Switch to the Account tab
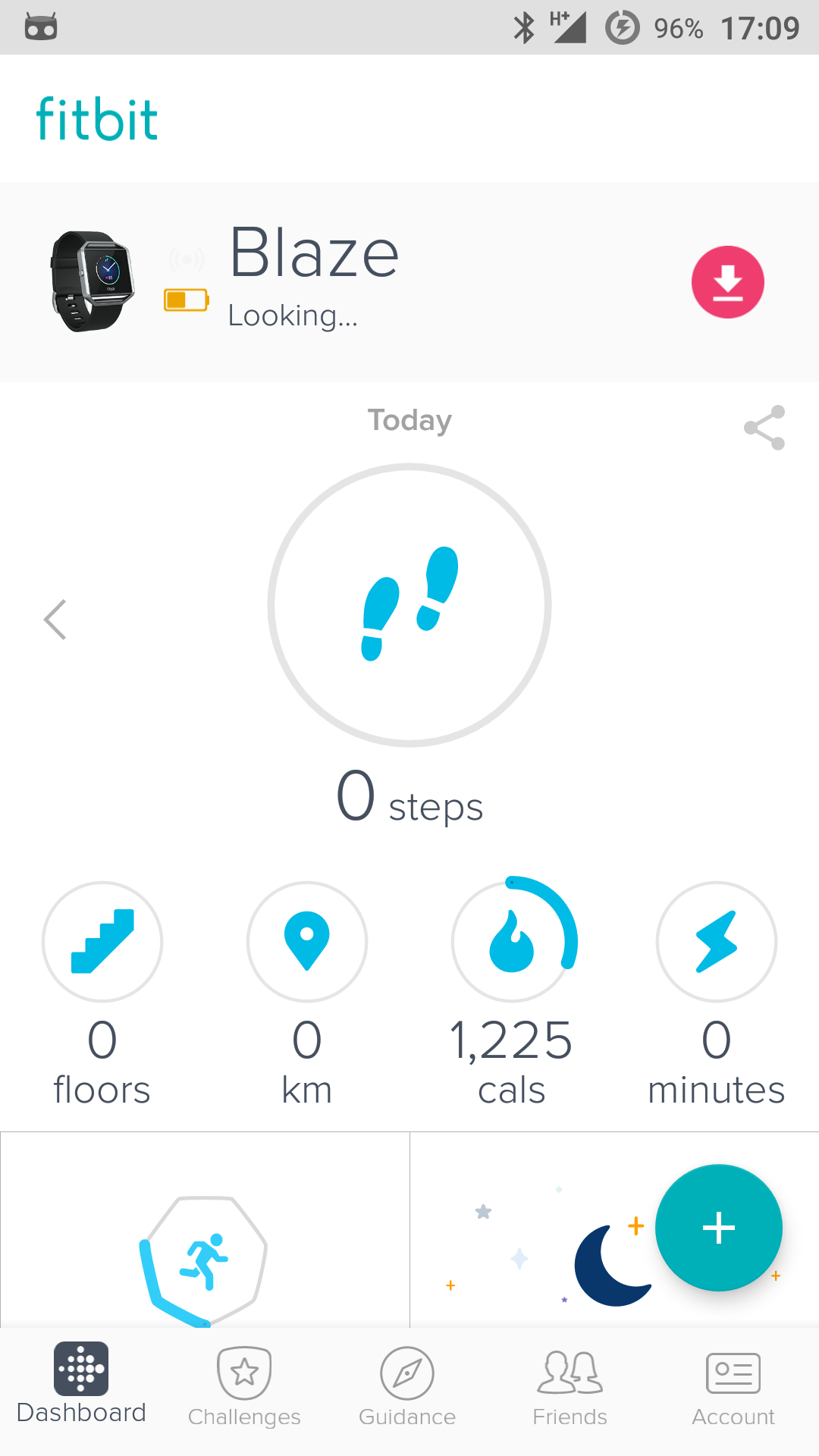Screen dimensions: 819x1456 [733, 1388]
